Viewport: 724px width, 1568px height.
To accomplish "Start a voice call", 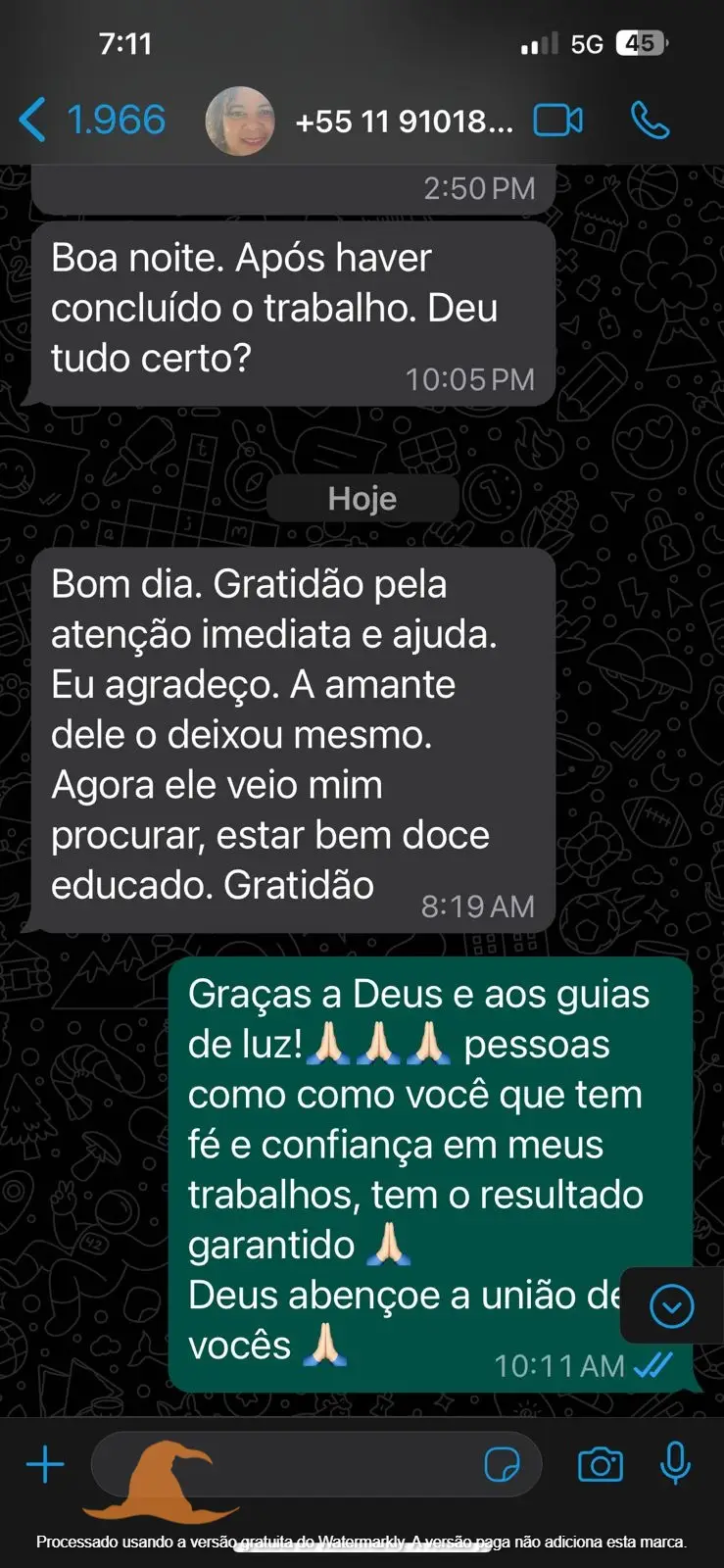I will pyautogui.click(x=650, y=121).
